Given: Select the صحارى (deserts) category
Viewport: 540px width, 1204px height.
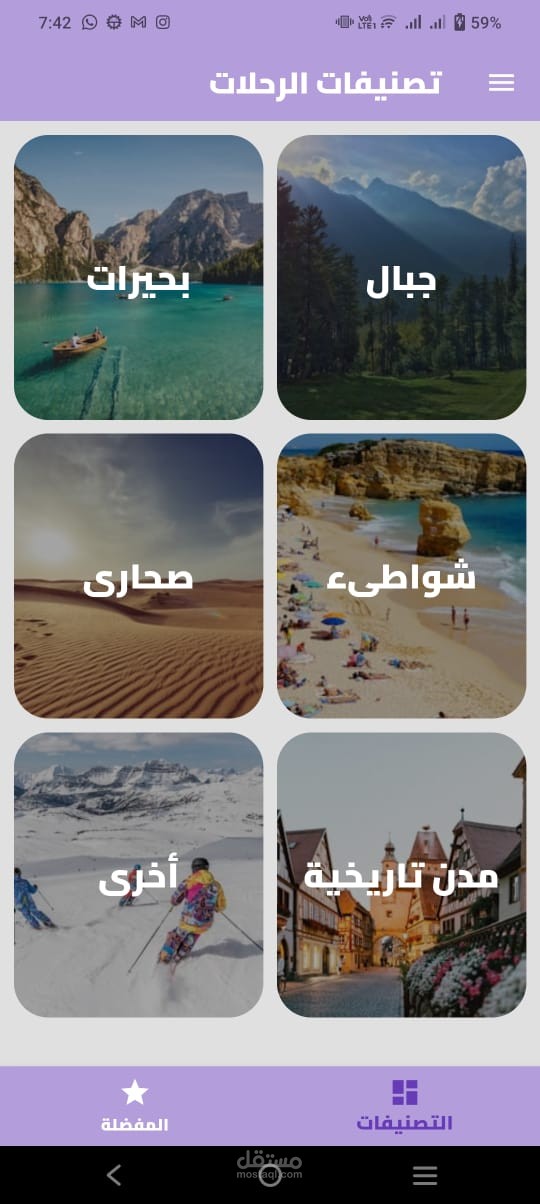Looking at the screenshot, I should tap(139, 576).
